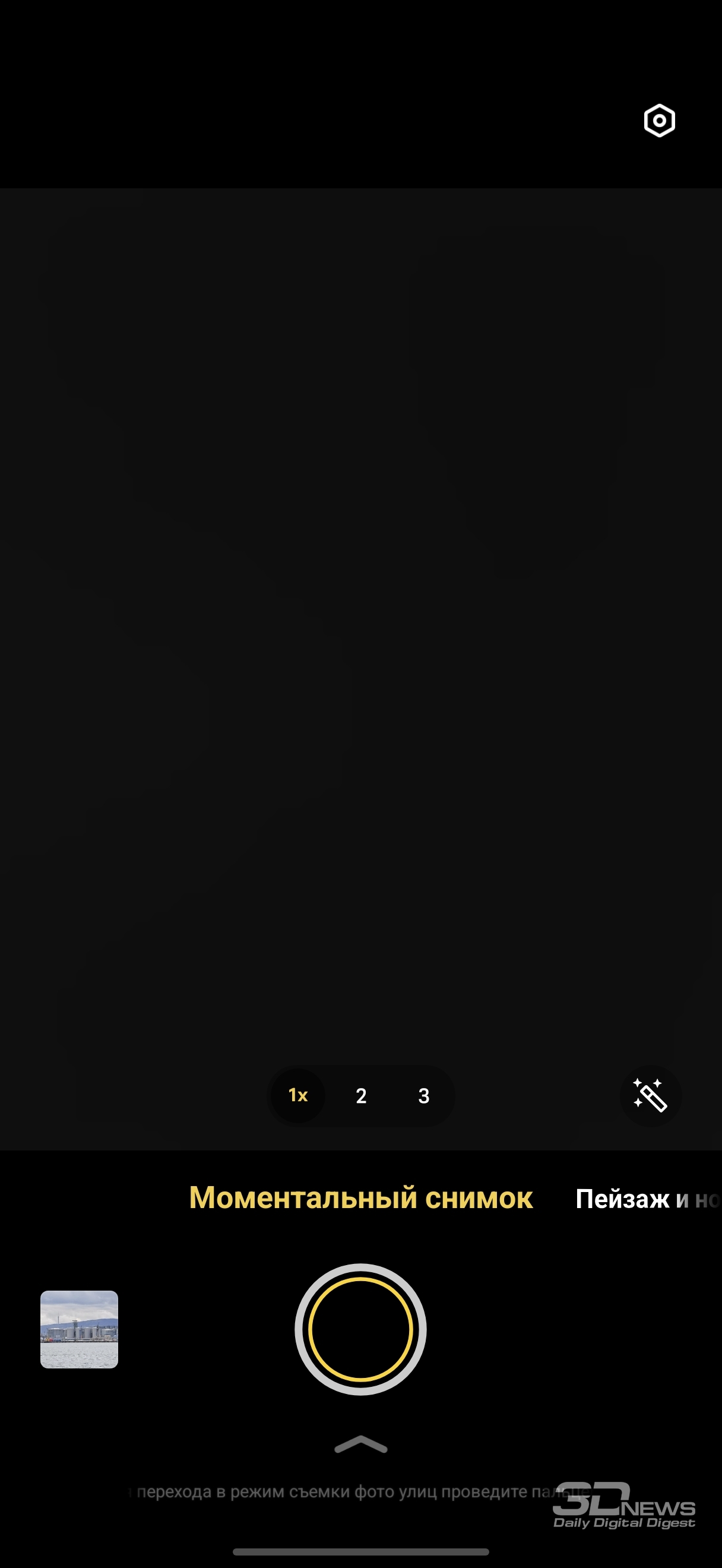This screenshot has width=722, height=1568.
Task: Take a photo with shutter button
Action: point(360,1329)
